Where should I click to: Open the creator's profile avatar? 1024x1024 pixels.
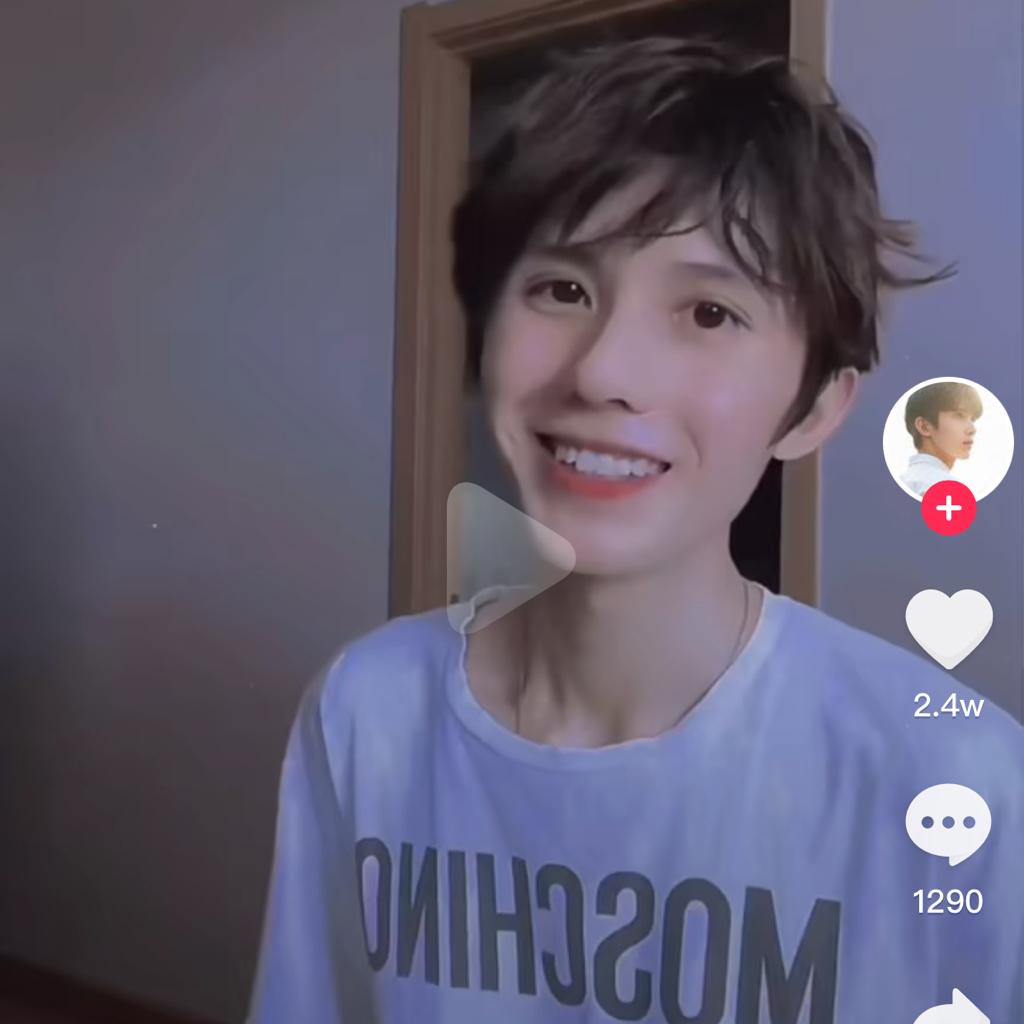point(947,436)
